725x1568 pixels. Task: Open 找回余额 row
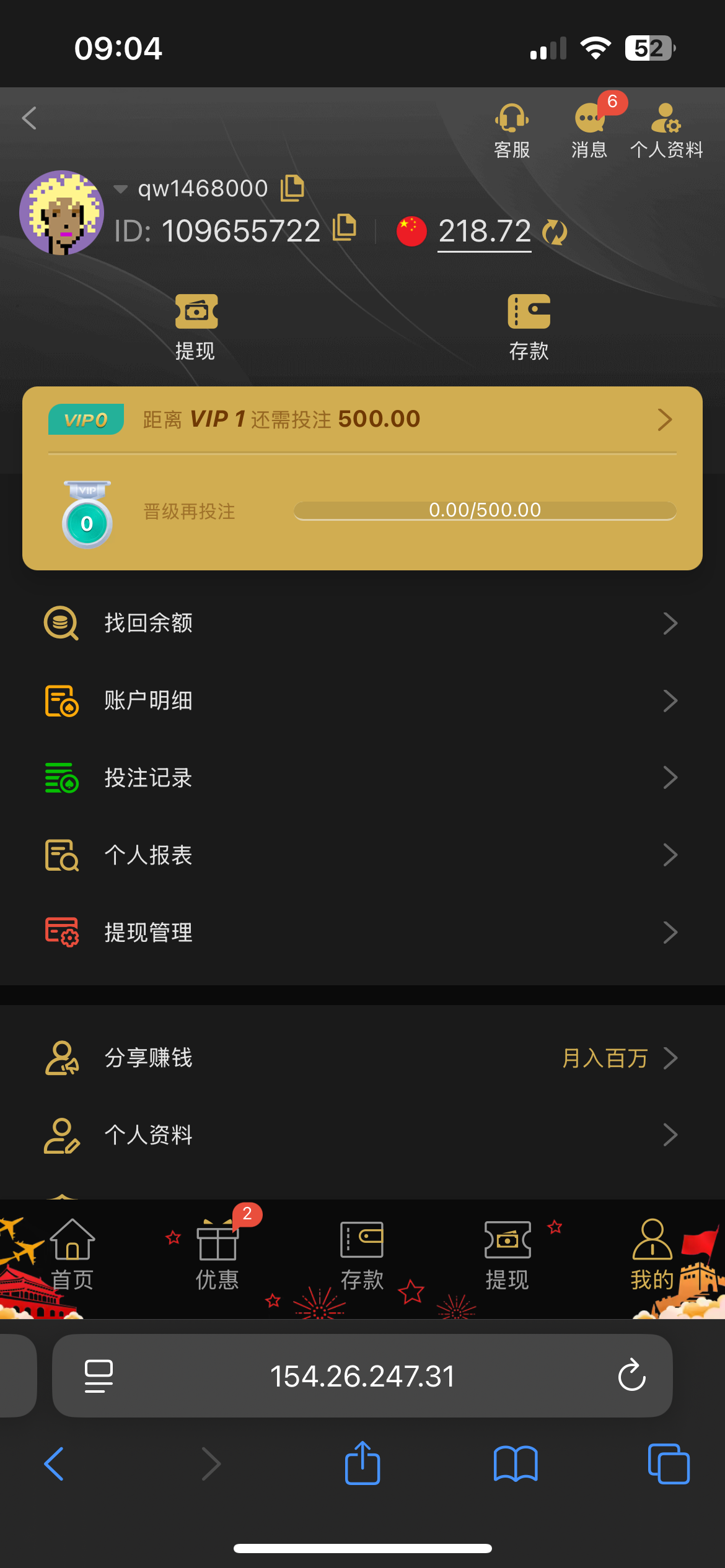(362, 623)
